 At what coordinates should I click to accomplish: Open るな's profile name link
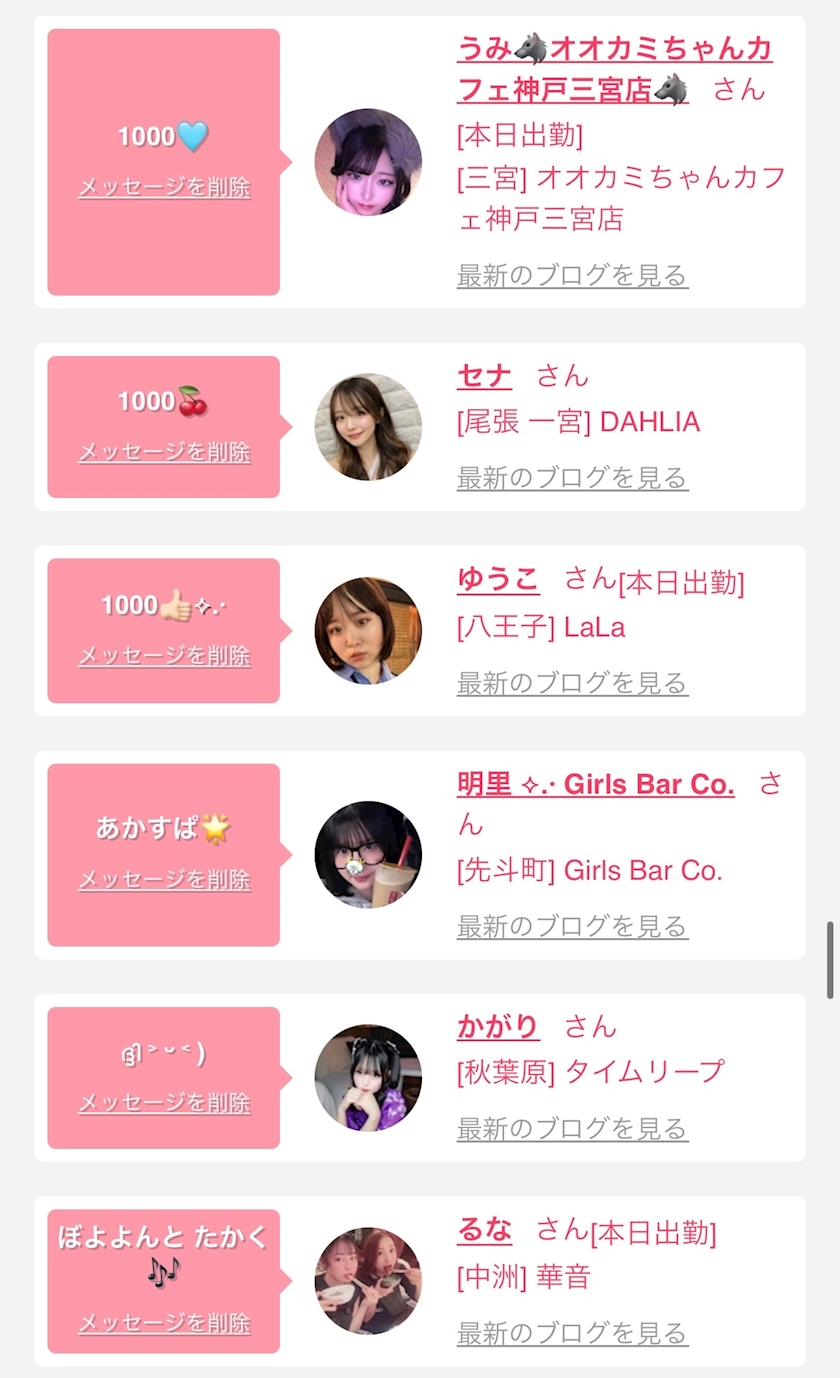(484, 1231)
